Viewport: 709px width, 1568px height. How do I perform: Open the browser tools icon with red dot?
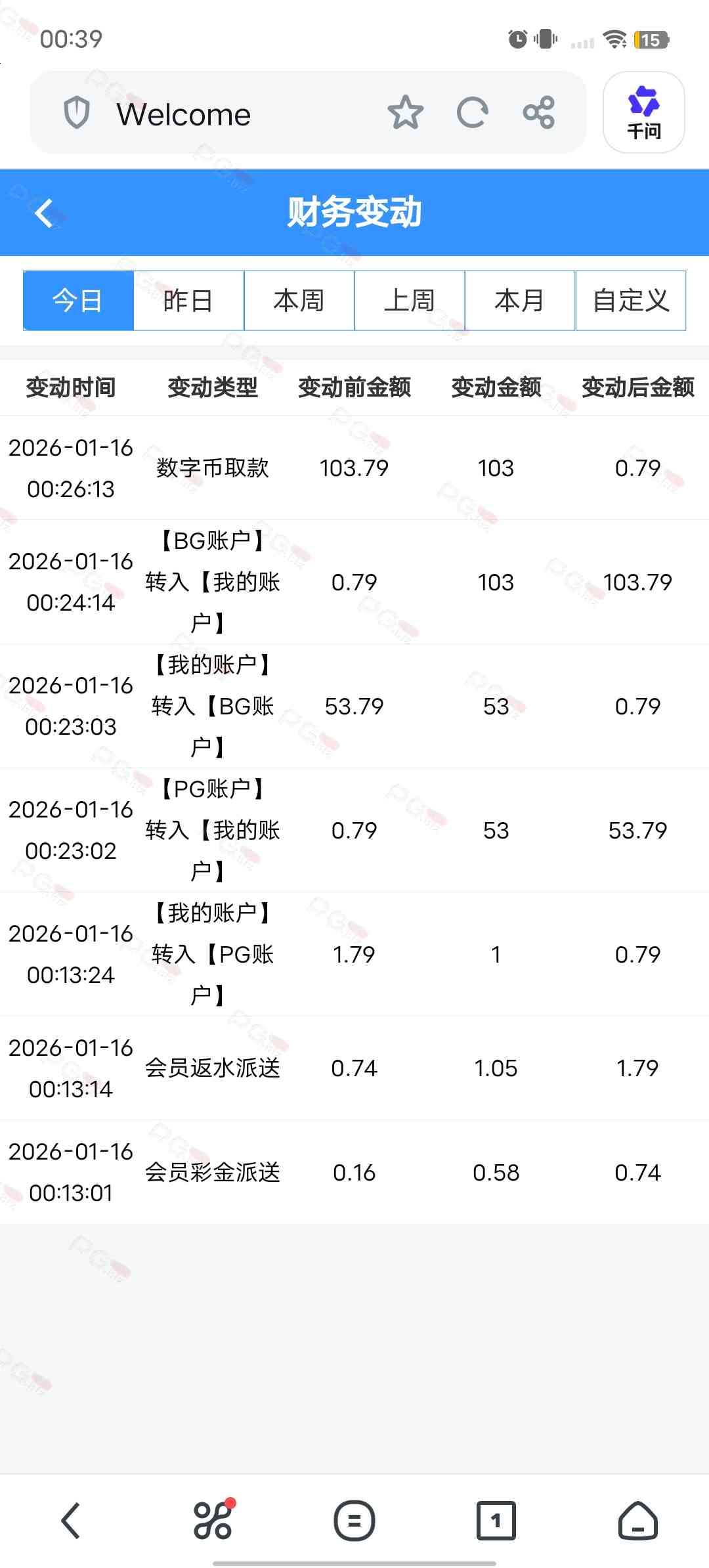[x=213, y=1519]
